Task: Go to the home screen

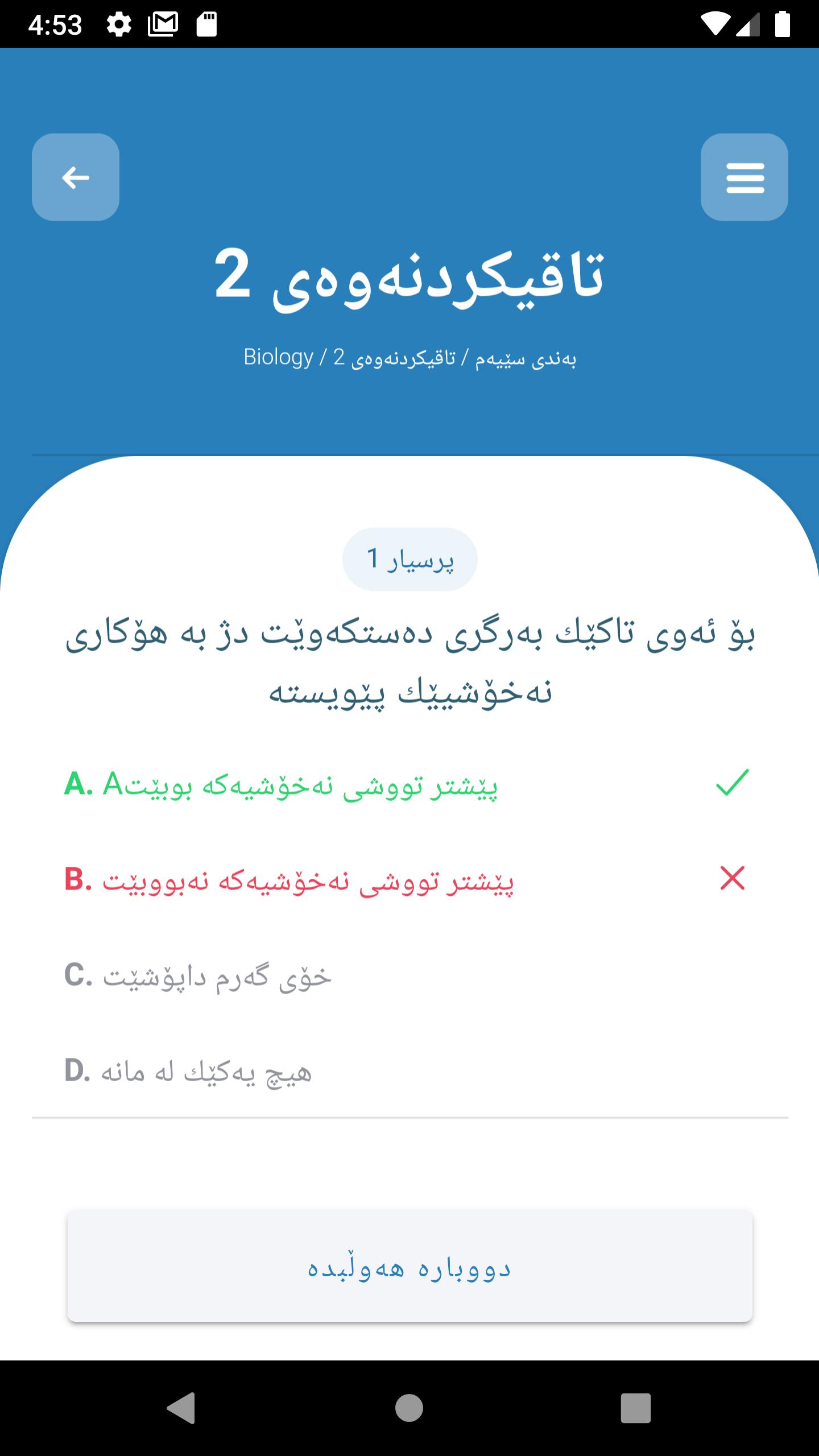Action: (409, 1408)
